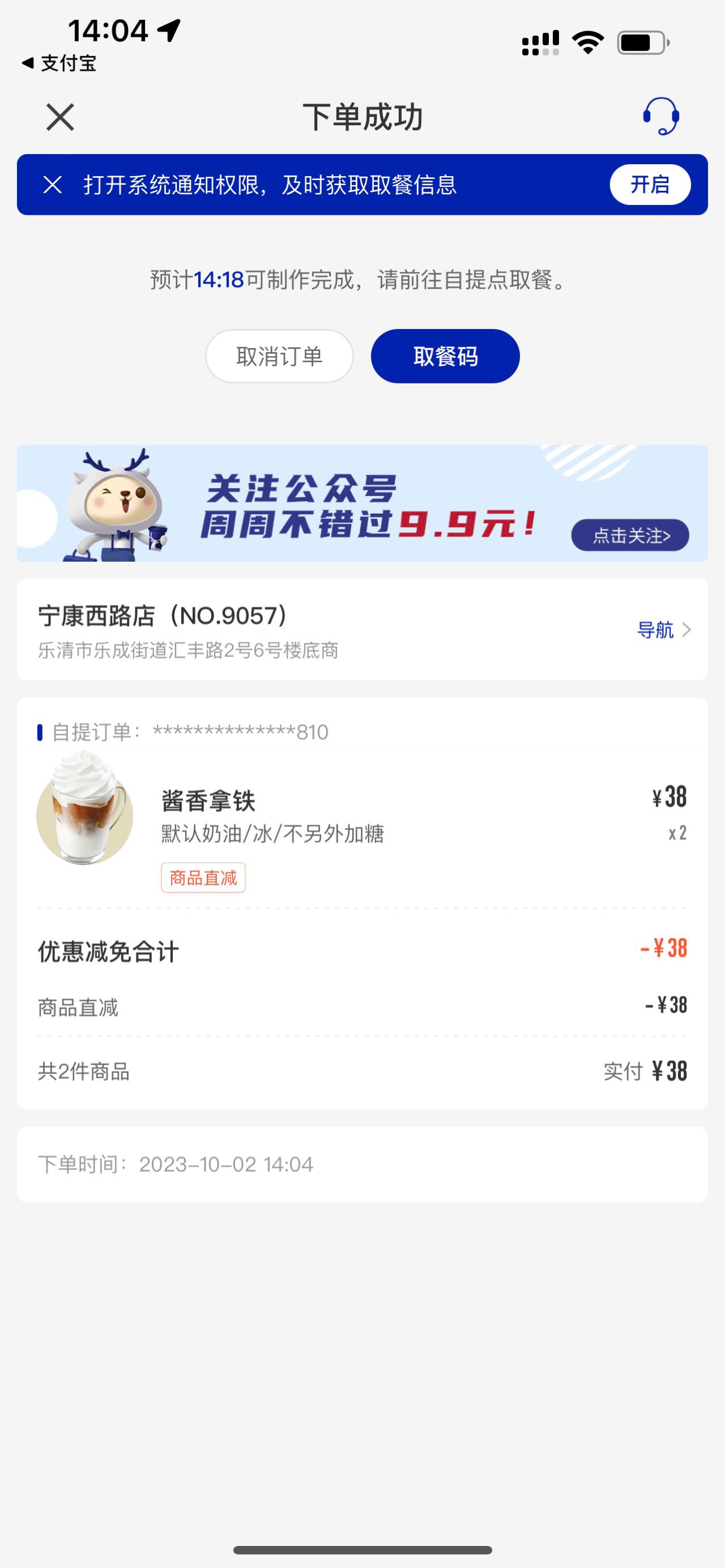Viewport: 725px width, 1568px height.
Task: Close the order success page
Action: coord(59,117)
